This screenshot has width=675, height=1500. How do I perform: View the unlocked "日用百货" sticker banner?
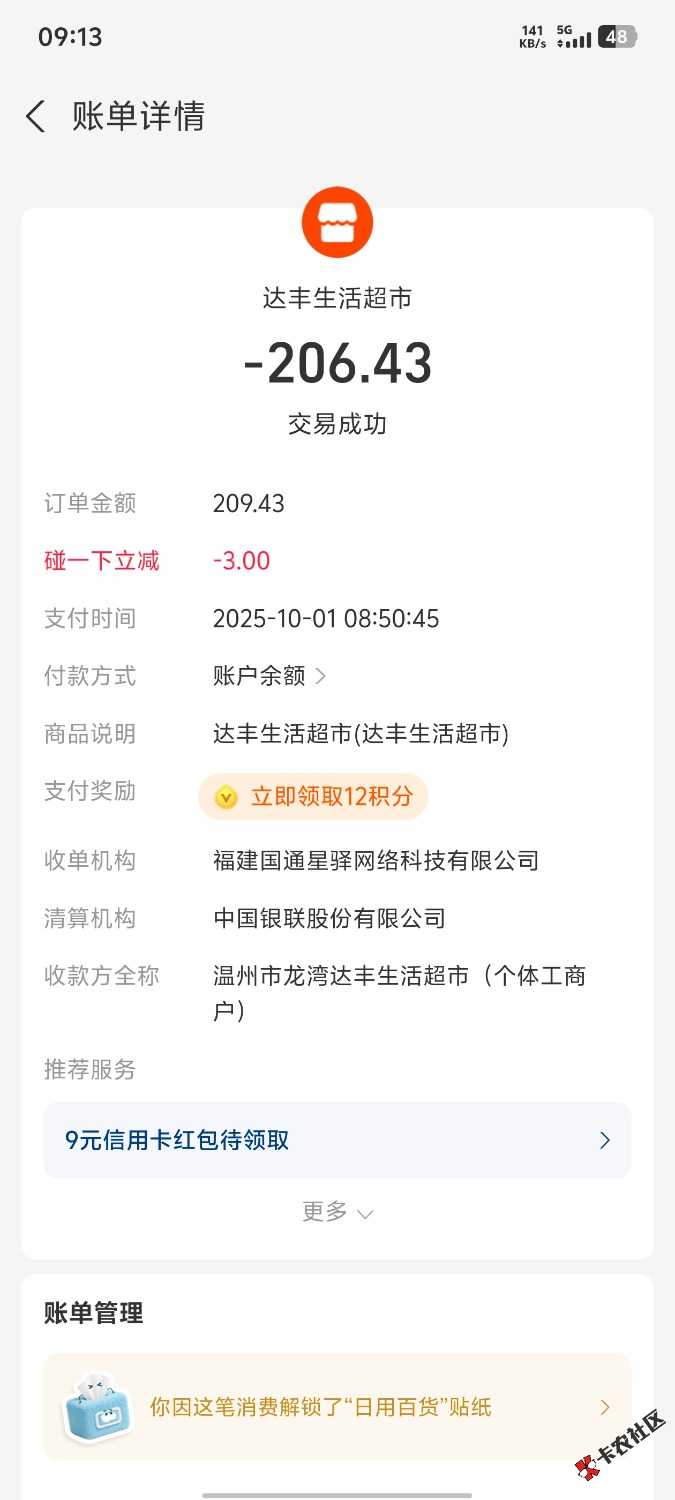point(337,1407)
